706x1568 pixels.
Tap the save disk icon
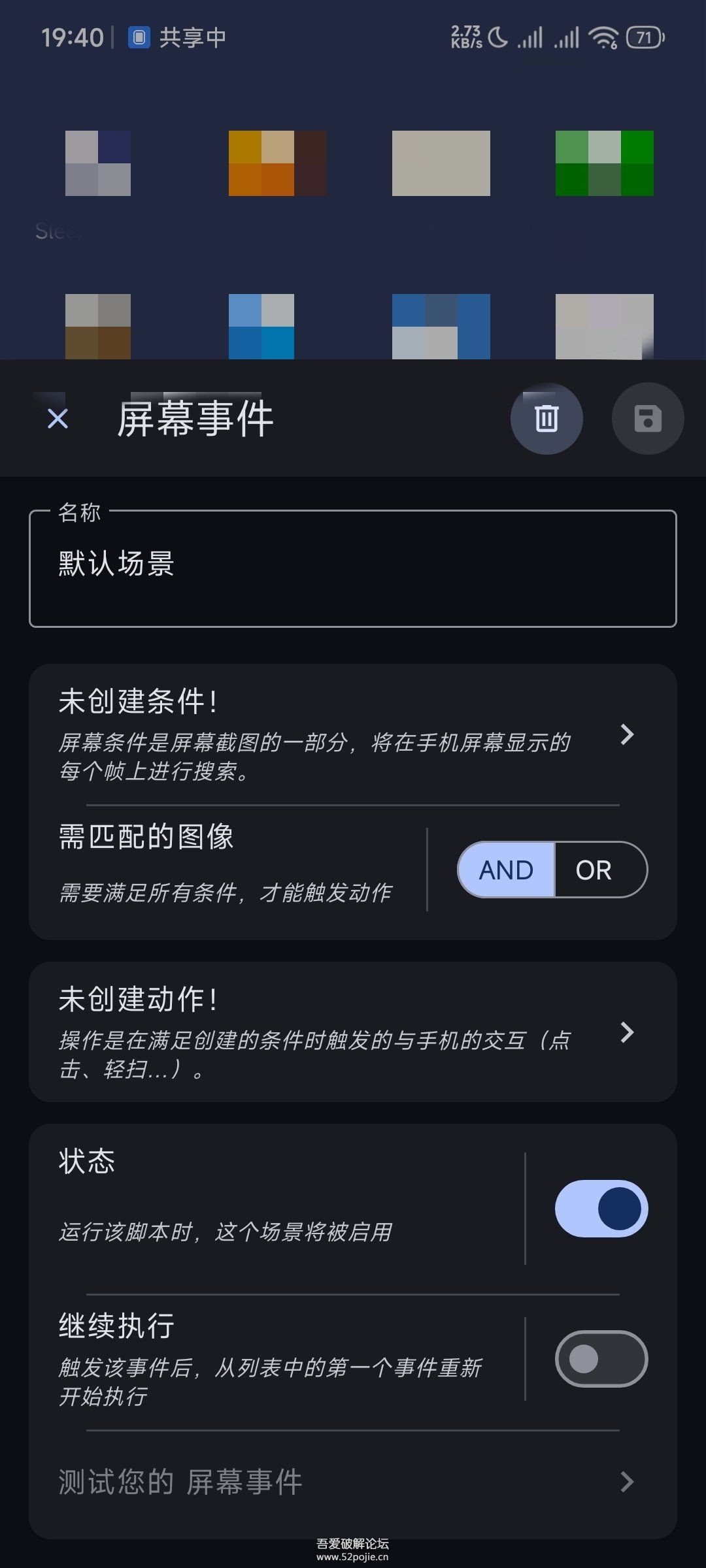tap(648, 418)
